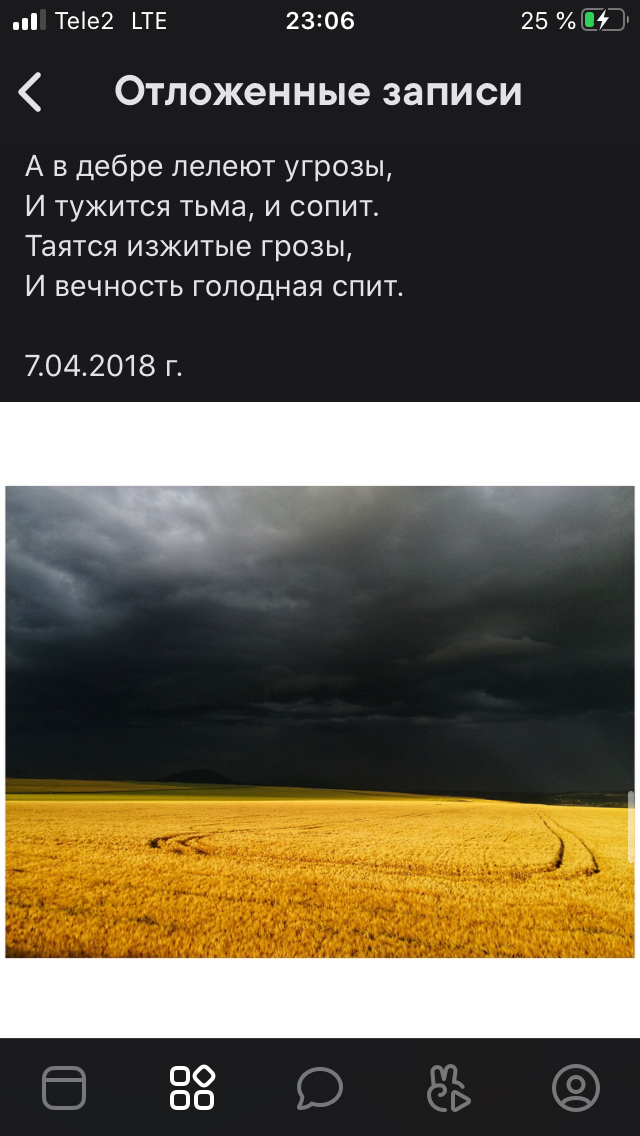Image resolution: width=640 pixels, height=1136 pixels.
Task: Open the clips tab
Action: pyautogui.click(x=448, y=1088)
